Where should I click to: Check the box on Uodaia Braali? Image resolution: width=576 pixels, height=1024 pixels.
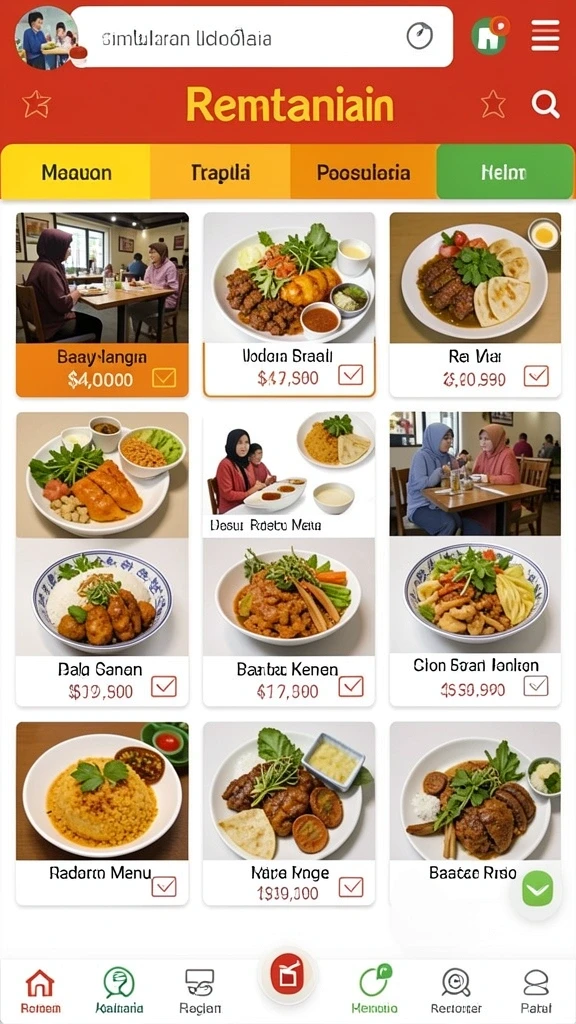coord(351,375)
